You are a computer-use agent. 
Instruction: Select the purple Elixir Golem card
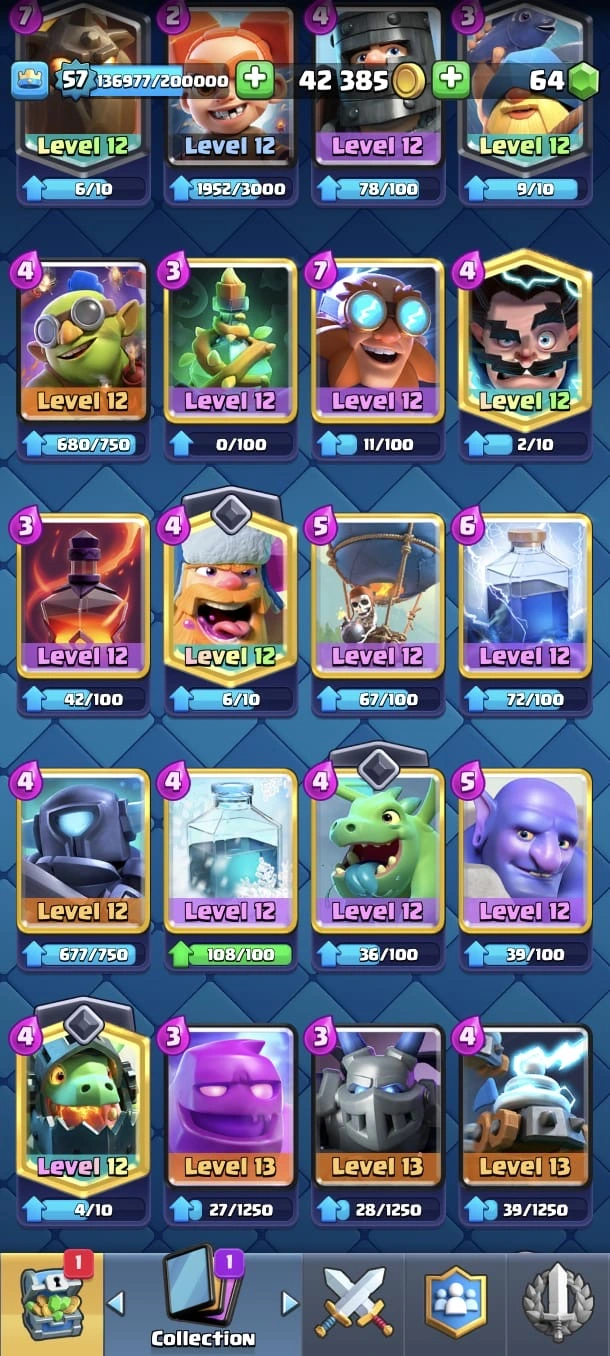point(230,1105)
